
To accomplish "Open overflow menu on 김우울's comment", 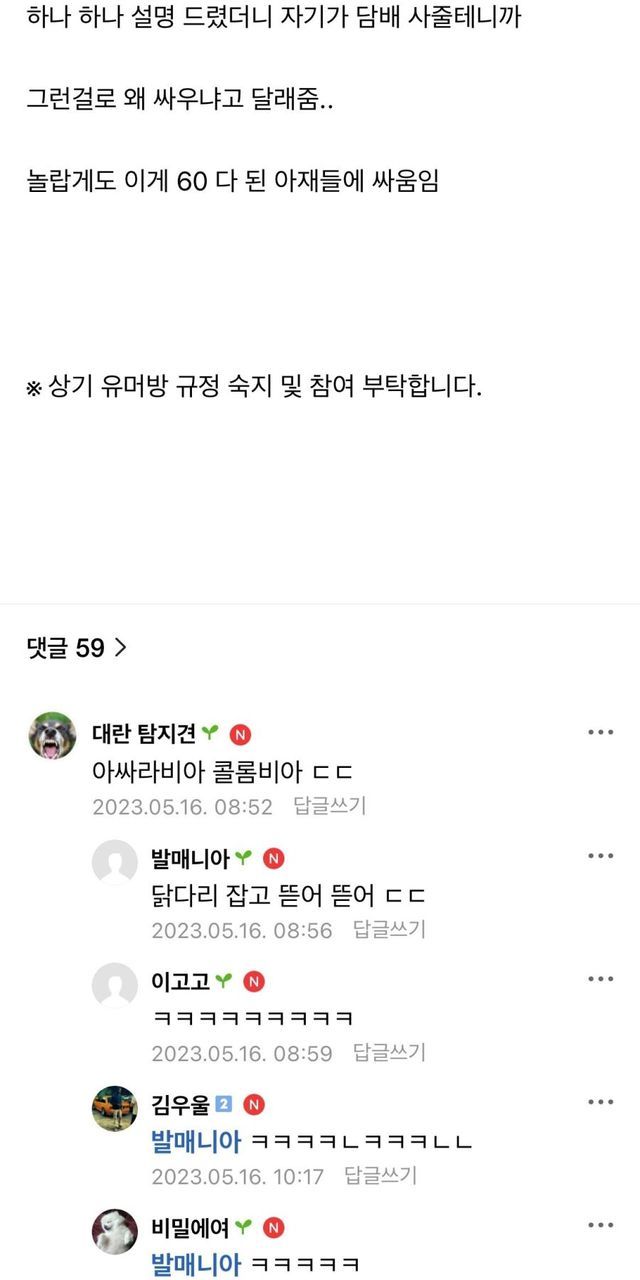I will (600, 1102).
